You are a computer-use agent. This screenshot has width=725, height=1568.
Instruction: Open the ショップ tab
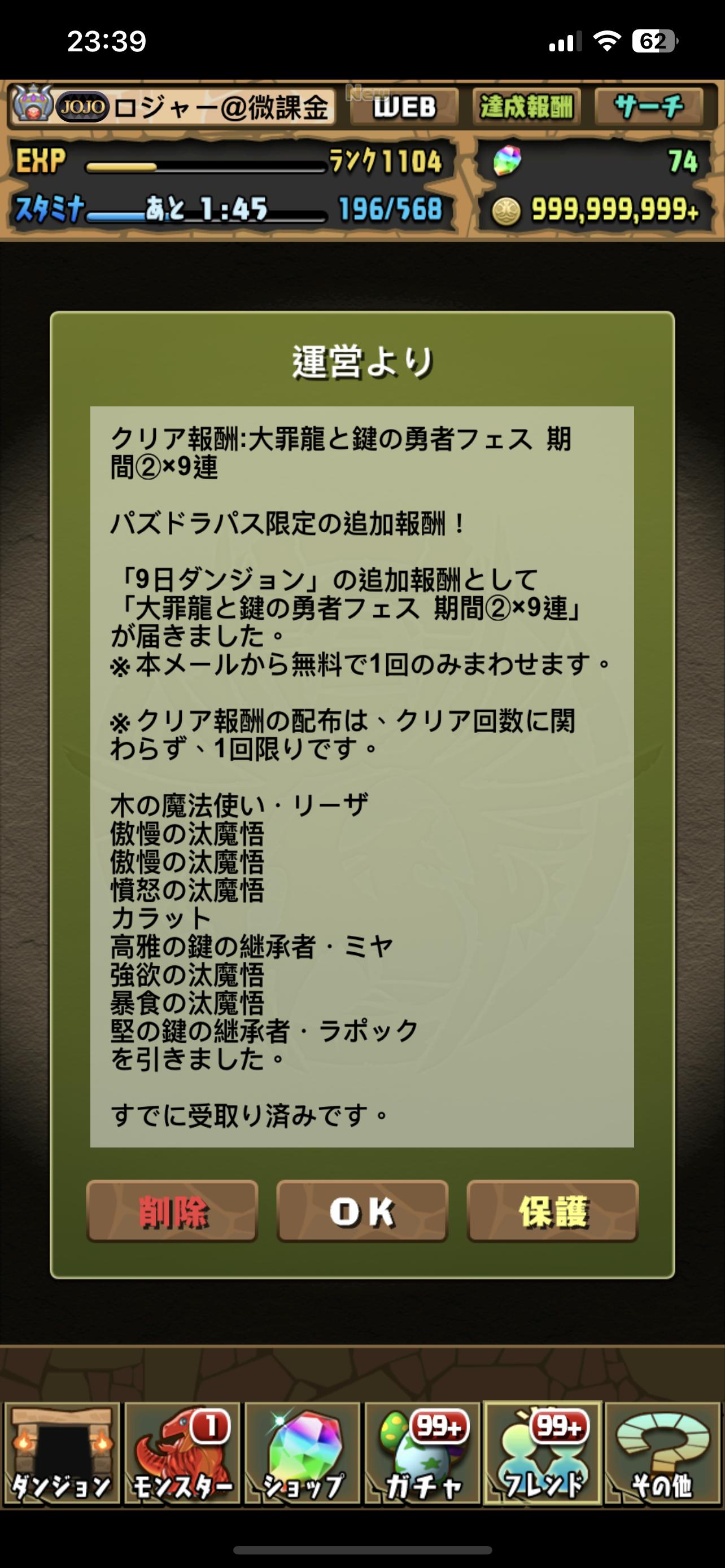[x=302, y=1453]
